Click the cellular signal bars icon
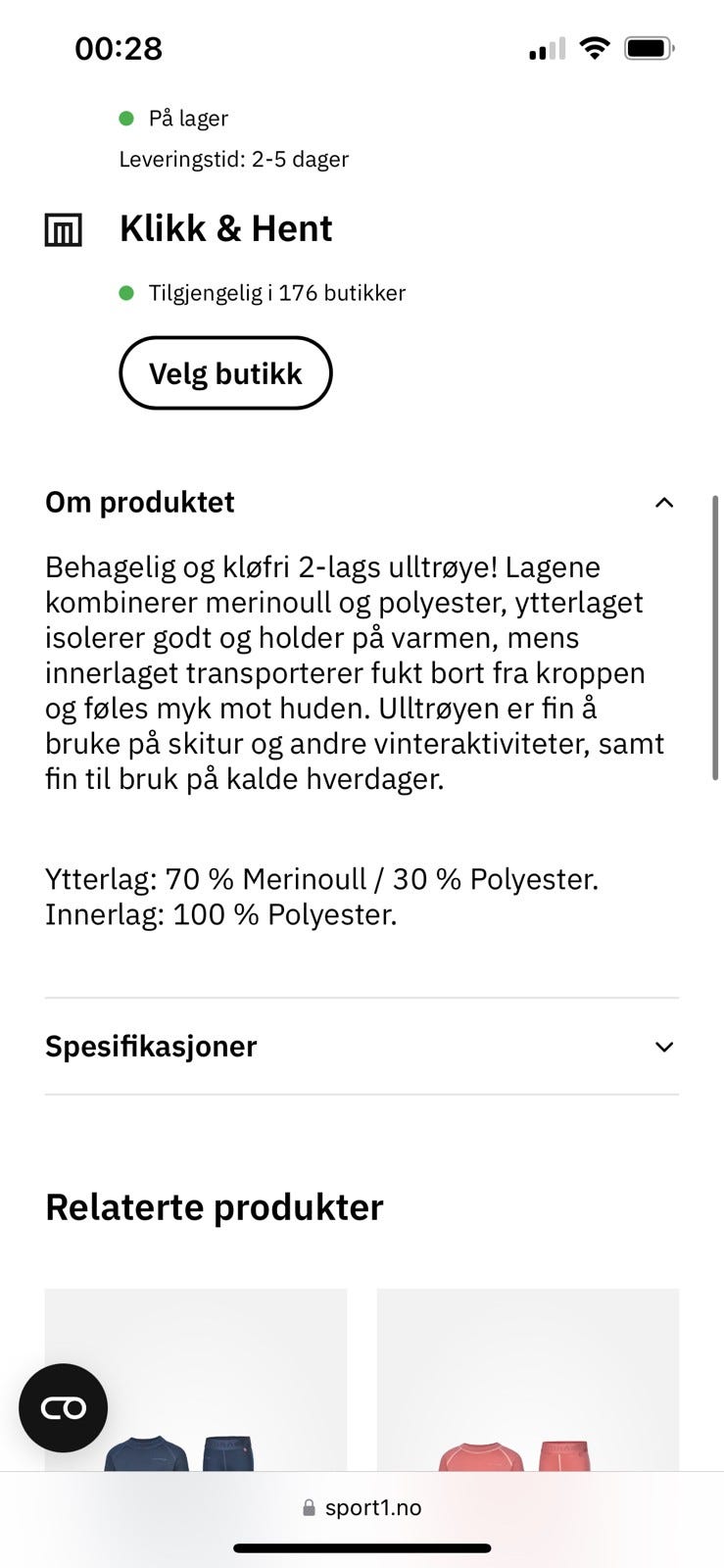The height and width of the screenshot is (1568, 724). click(x=546, y=47)
